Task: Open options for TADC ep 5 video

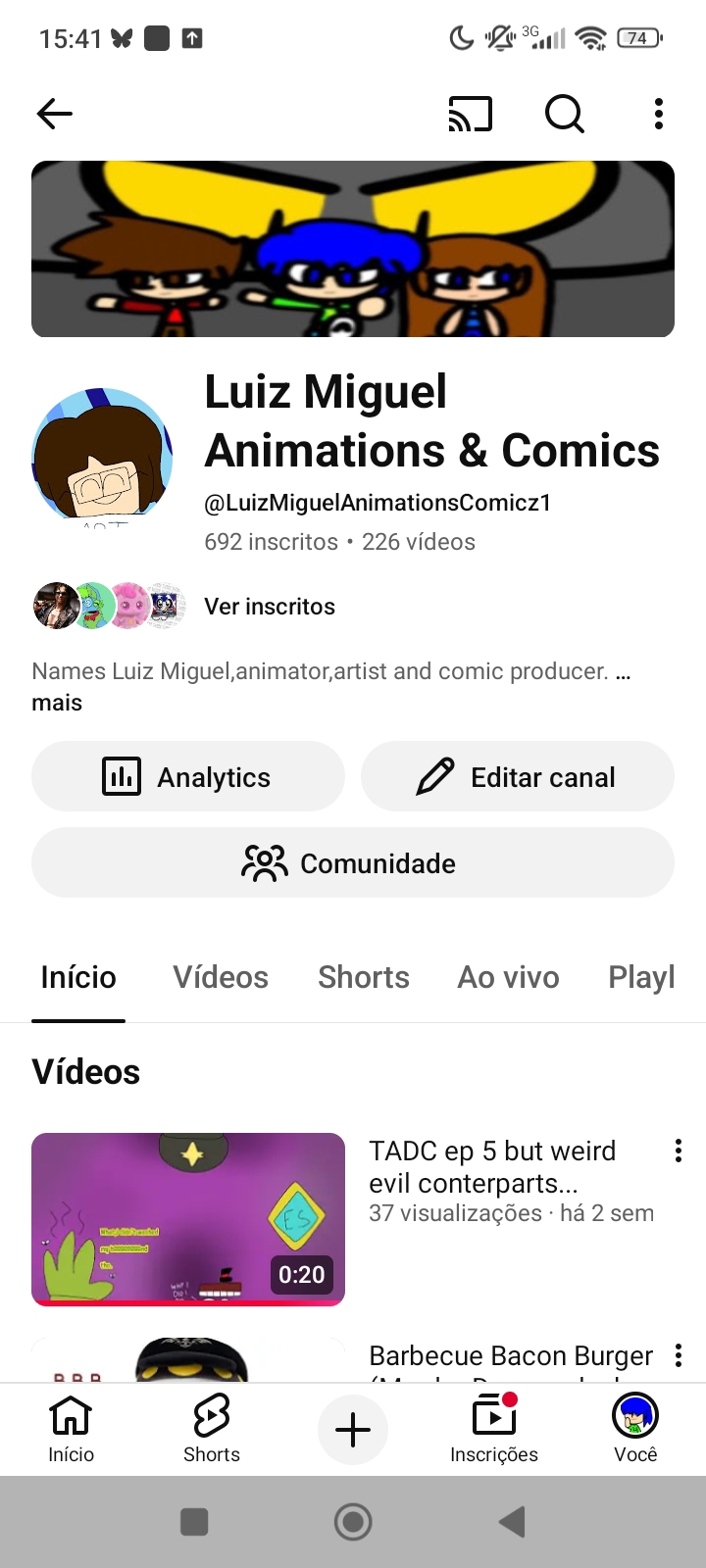Action: click(678, 1151)
